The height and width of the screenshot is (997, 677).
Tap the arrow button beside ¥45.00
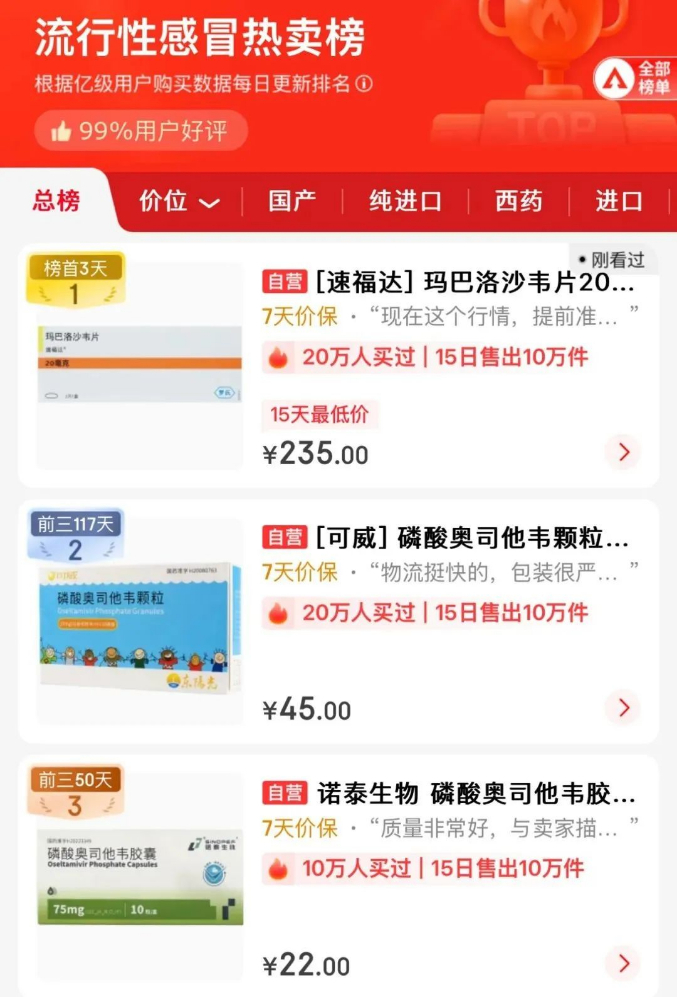coord(623,708)
